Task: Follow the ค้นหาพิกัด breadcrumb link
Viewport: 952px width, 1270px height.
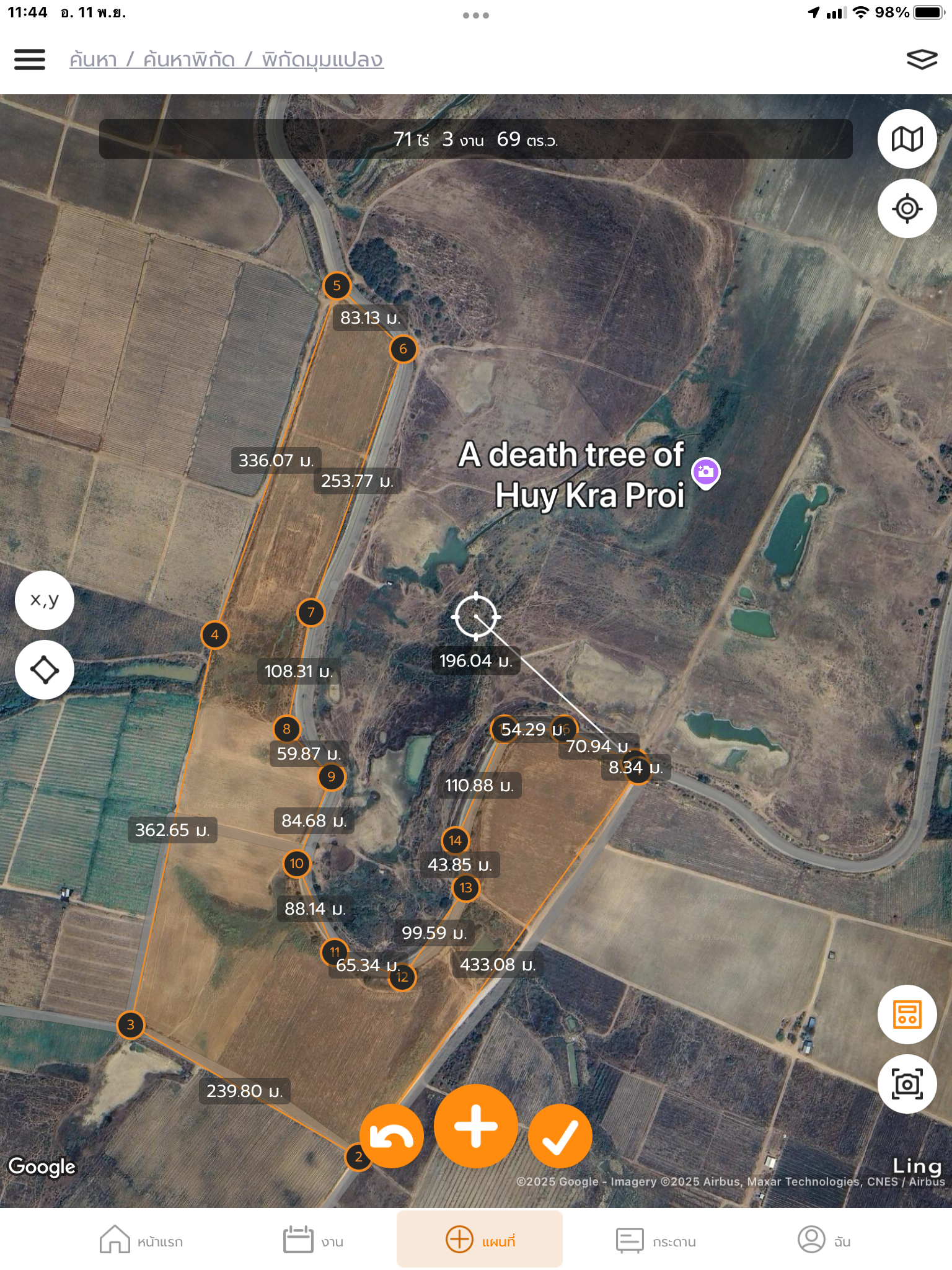Action: tap(189, 60)
